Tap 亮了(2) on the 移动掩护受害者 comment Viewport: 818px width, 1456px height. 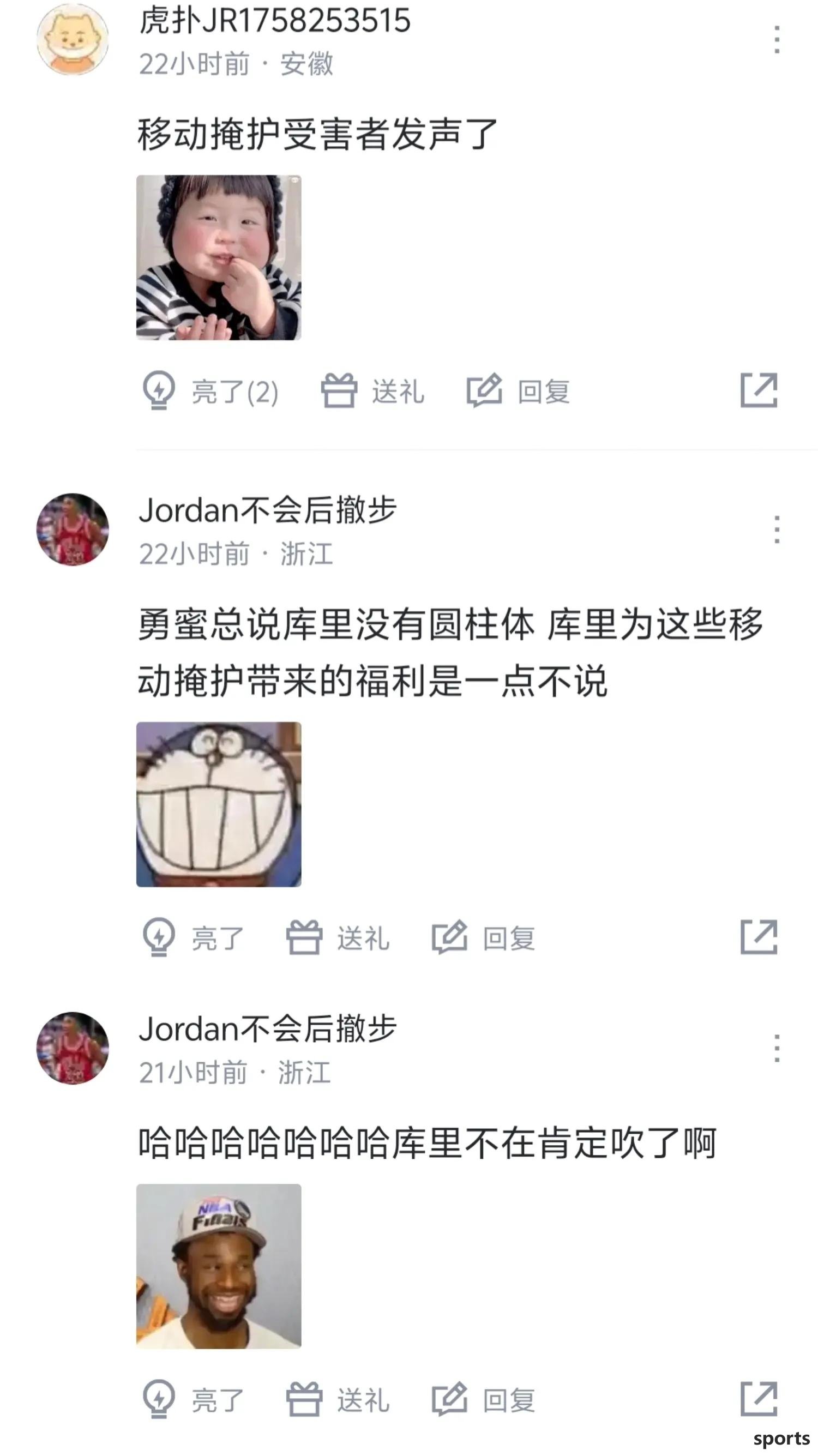click(210, 390)
